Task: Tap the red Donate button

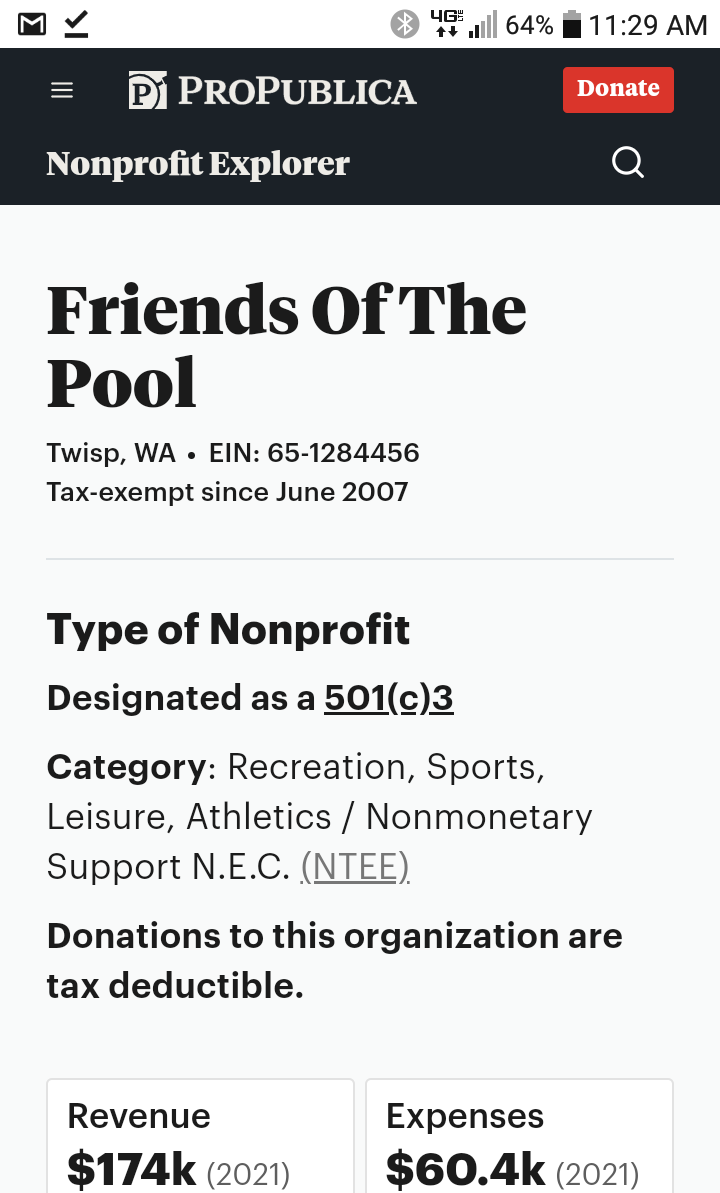Action: [x=617, y=90]
